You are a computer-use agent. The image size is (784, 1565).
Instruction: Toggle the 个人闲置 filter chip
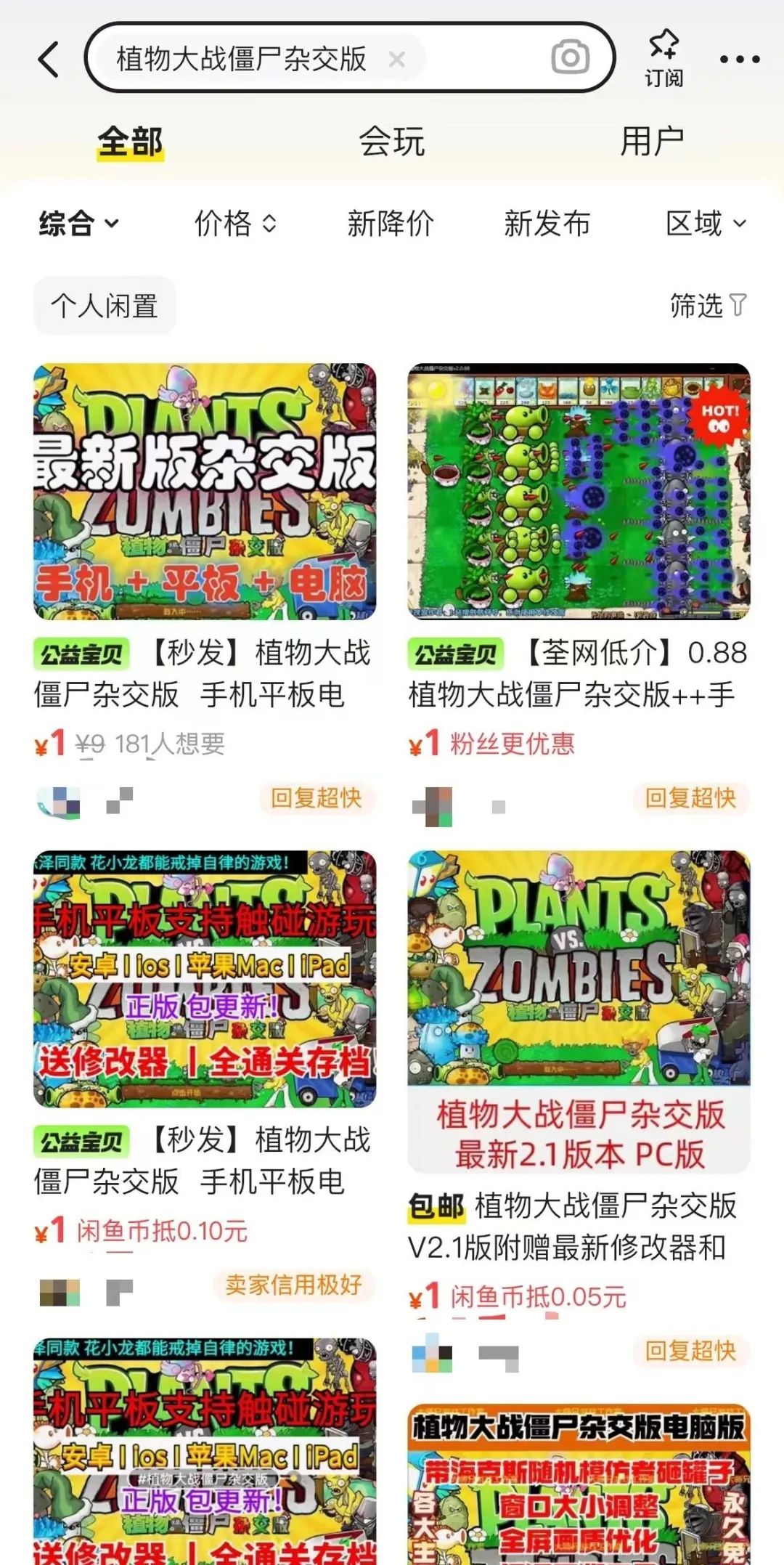coord(105,306)
